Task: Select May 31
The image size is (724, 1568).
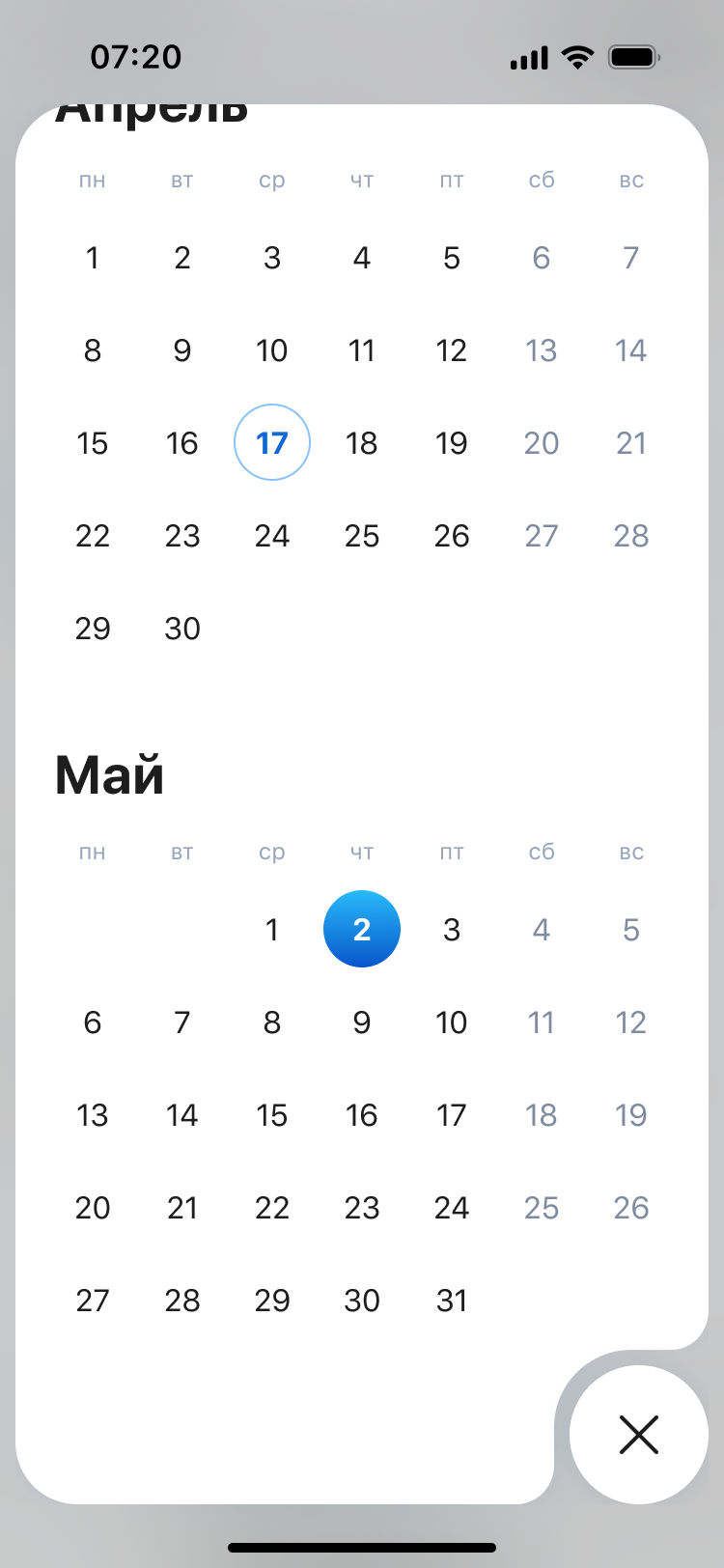Action: pyautogui.click(x=452, y=1301)
